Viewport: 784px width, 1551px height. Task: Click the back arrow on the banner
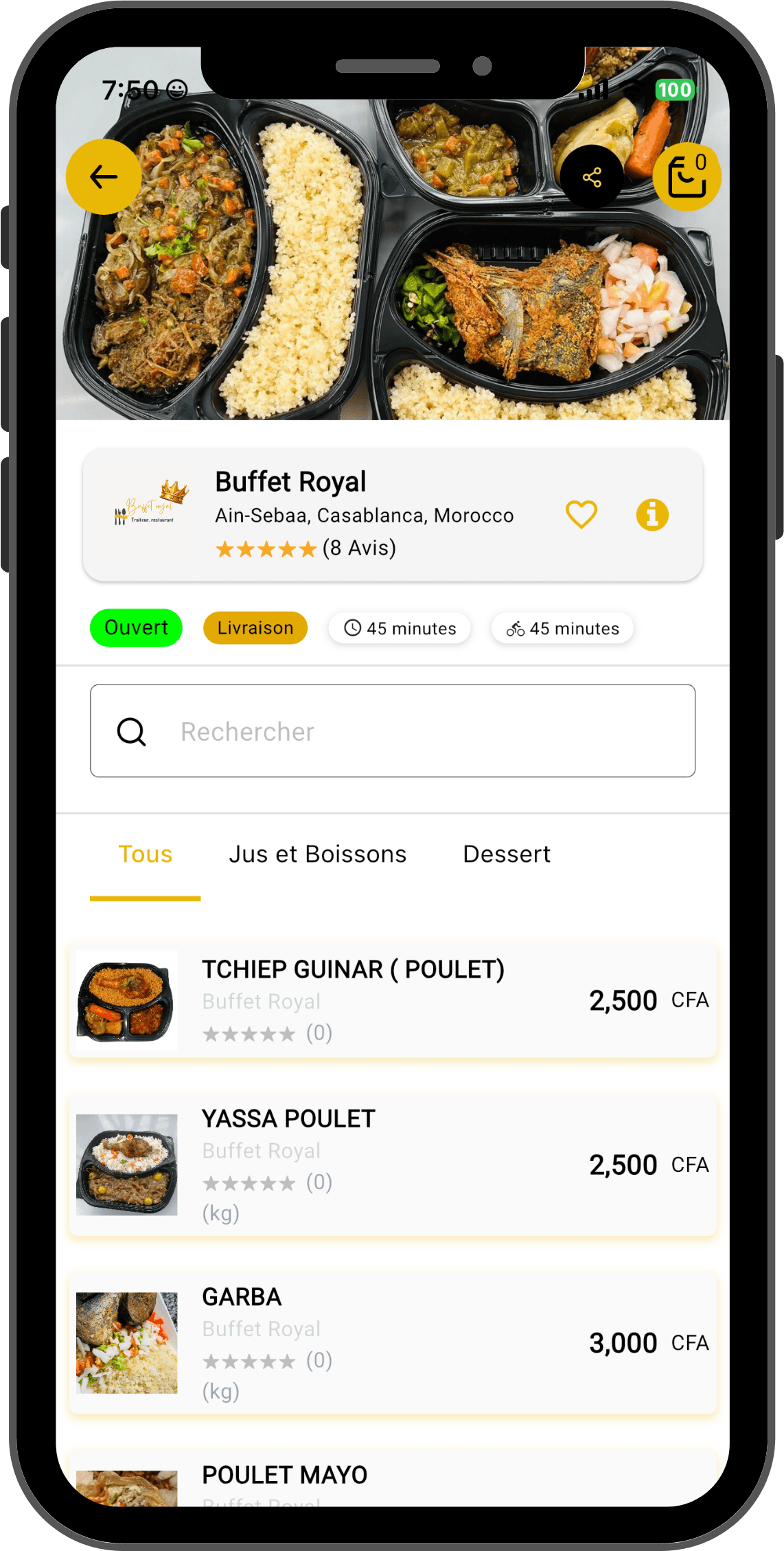pos(103,176)
